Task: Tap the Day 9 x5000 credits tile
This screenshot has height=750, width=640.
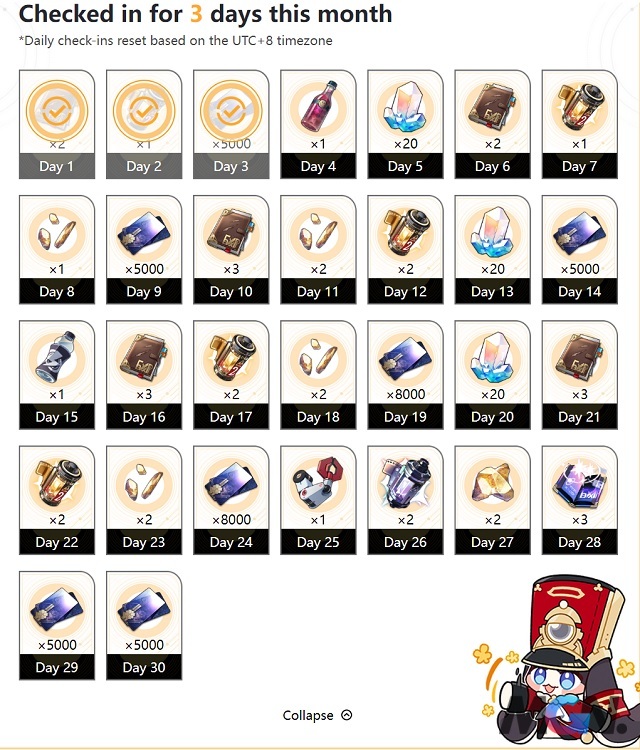Action: click(x=144, y=248)
